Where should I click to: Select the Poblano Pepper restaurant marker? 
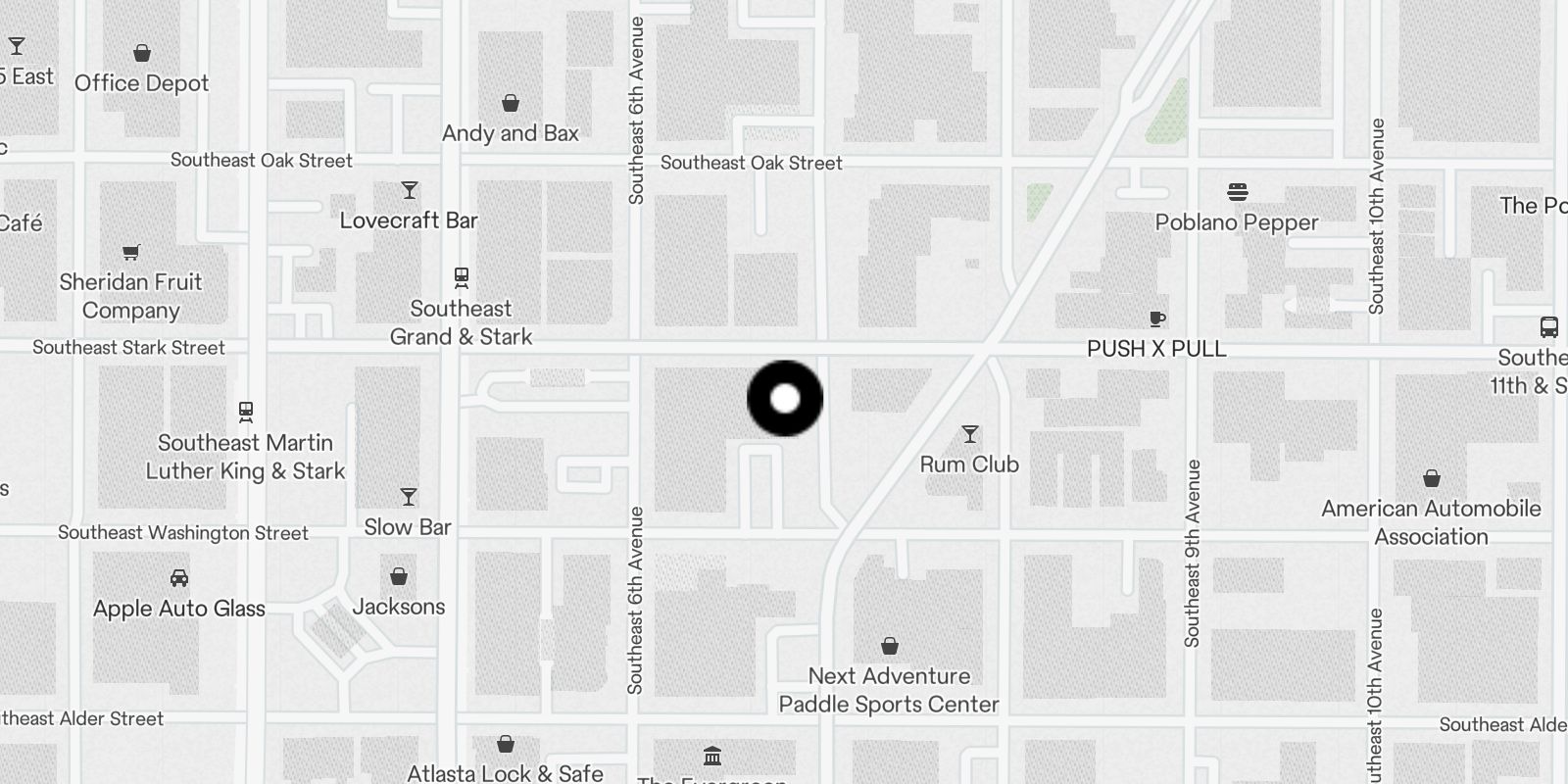pos(1237,192)
